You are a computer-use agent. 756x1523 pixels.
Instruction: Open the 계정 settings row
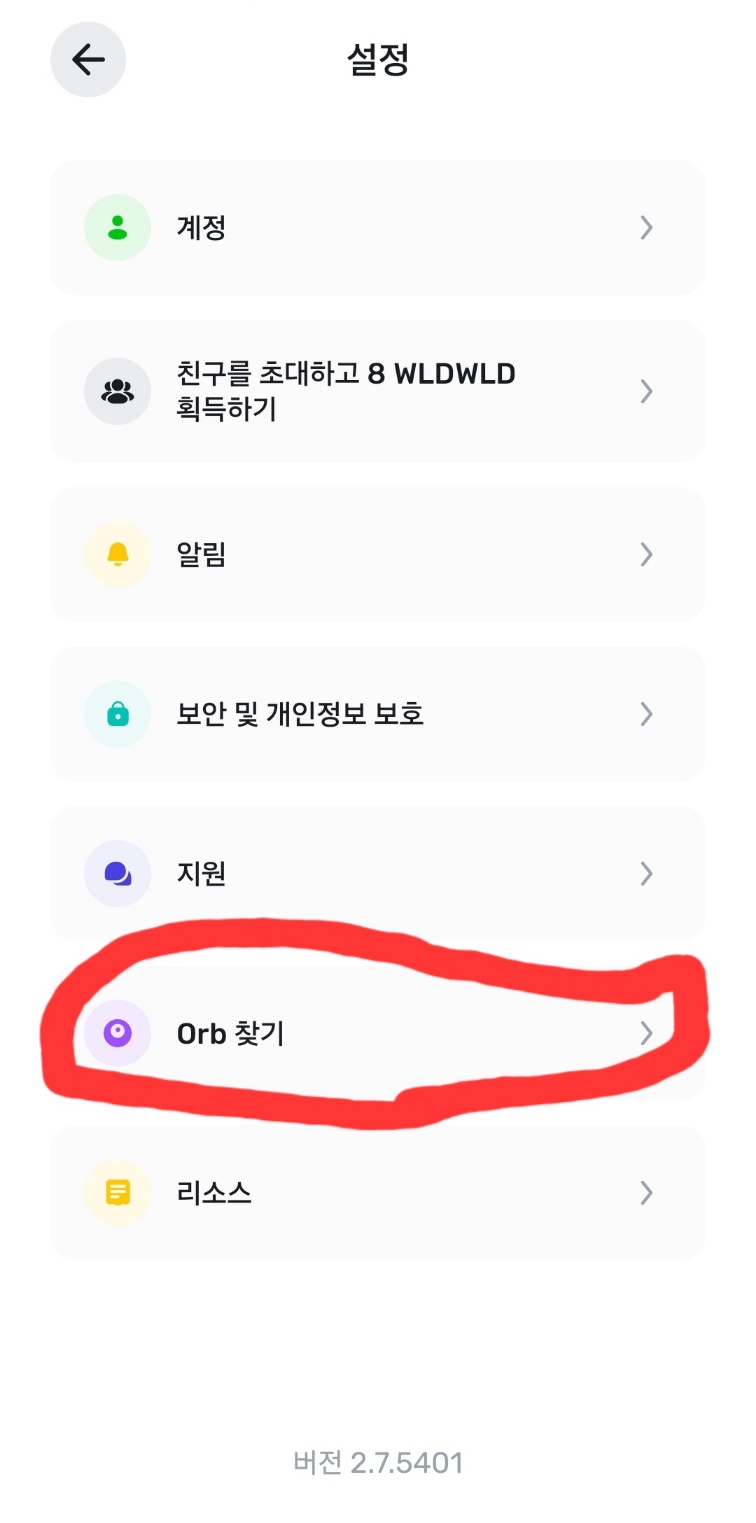378,228
